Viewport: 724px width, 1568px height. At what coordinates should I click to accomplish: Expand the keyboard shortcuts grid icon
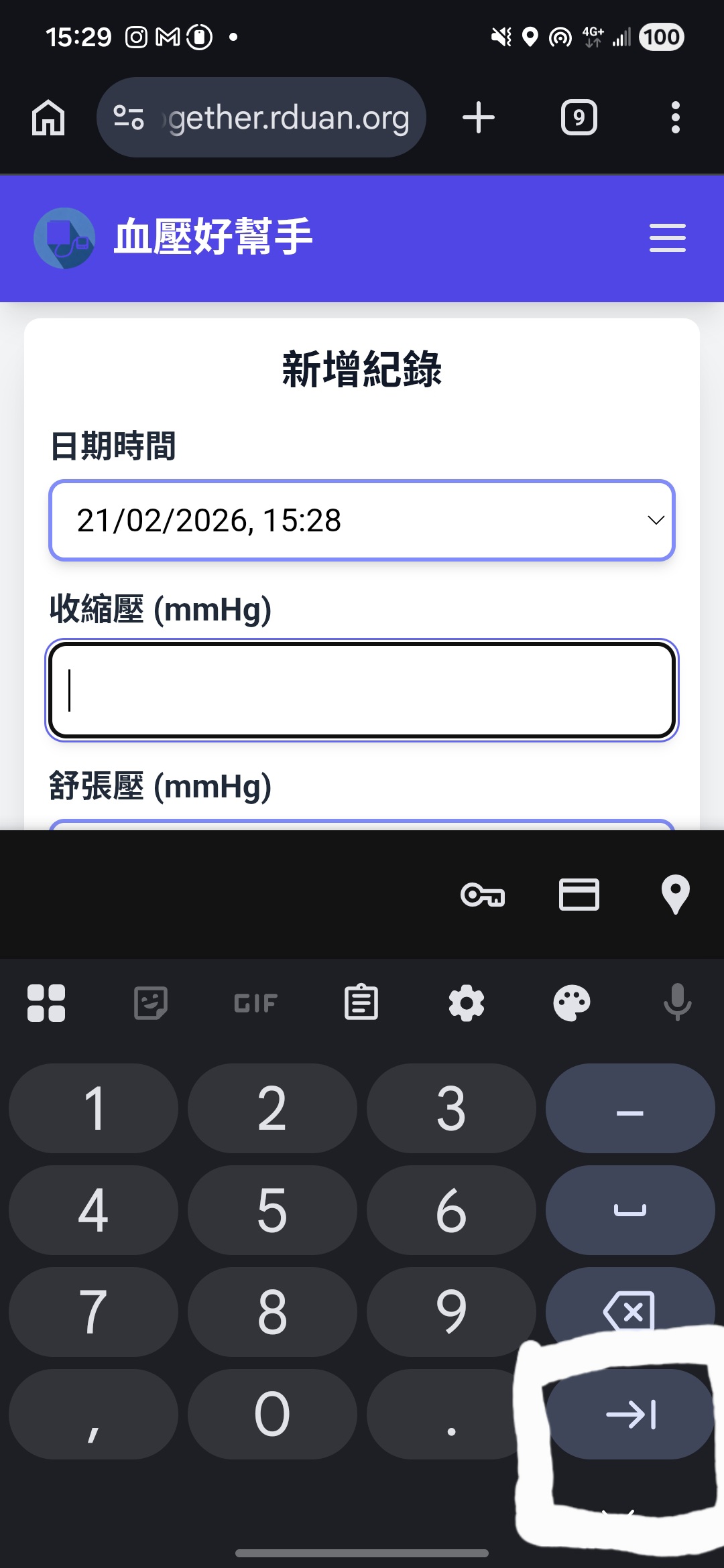(46, 1002)
